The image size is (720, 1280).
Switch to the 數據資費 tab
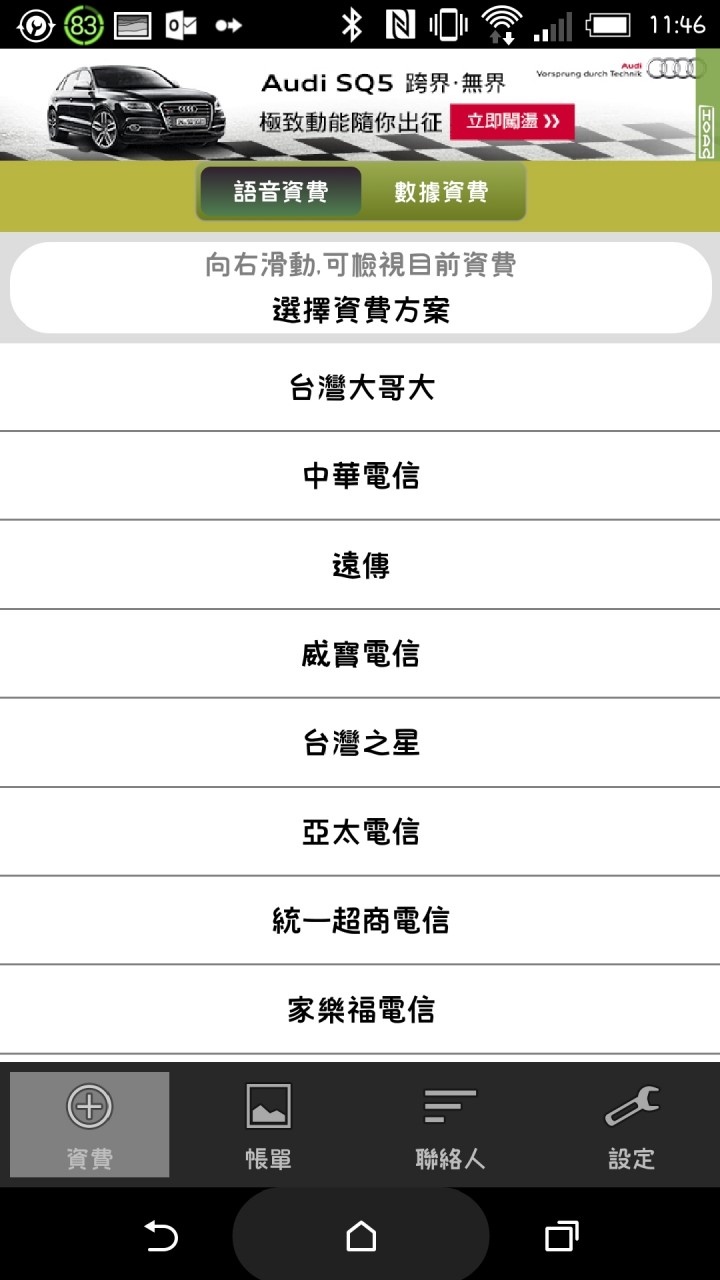(x=441, y=192)
